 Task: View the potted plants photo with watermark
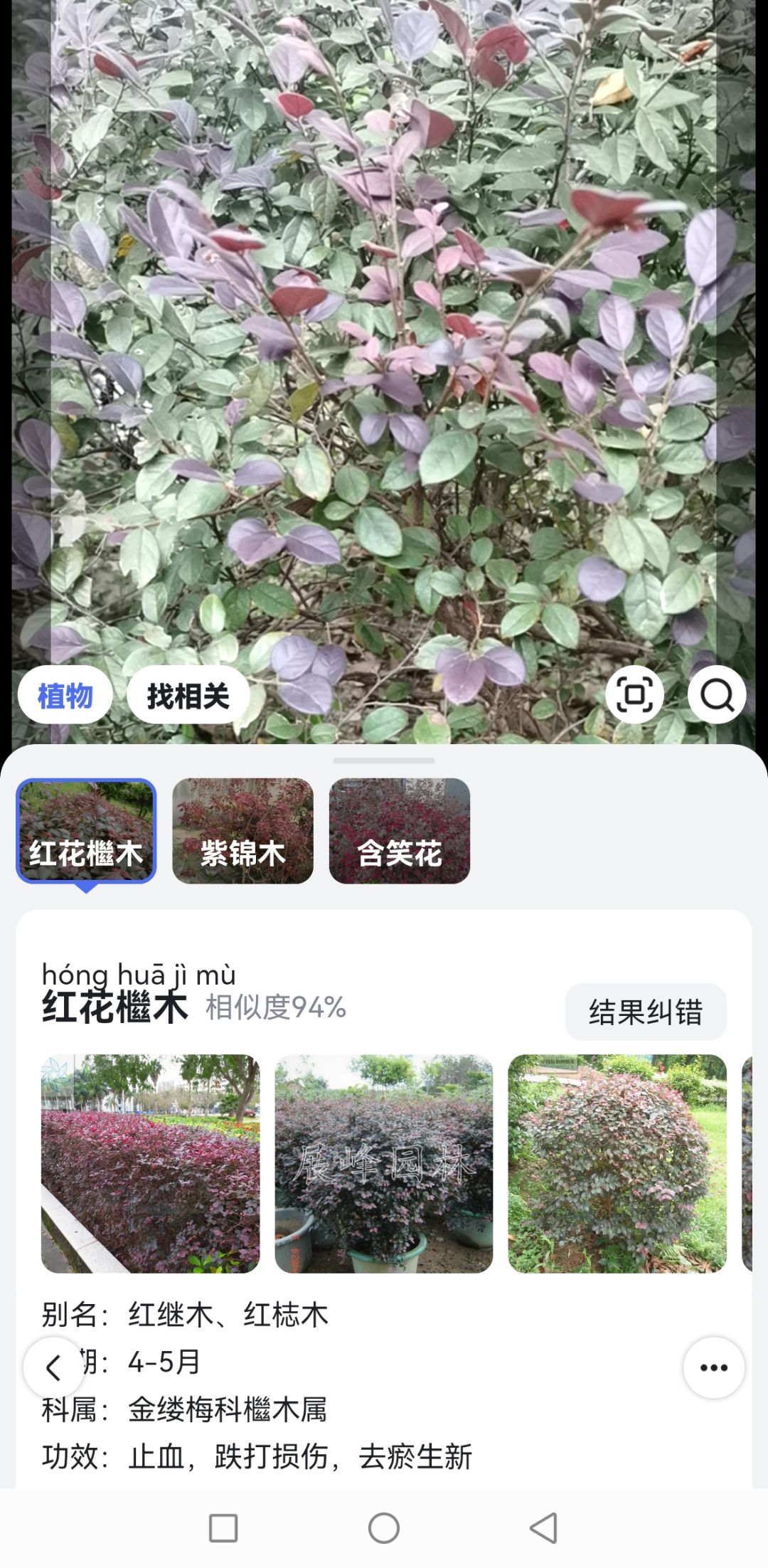[383, 1164]
